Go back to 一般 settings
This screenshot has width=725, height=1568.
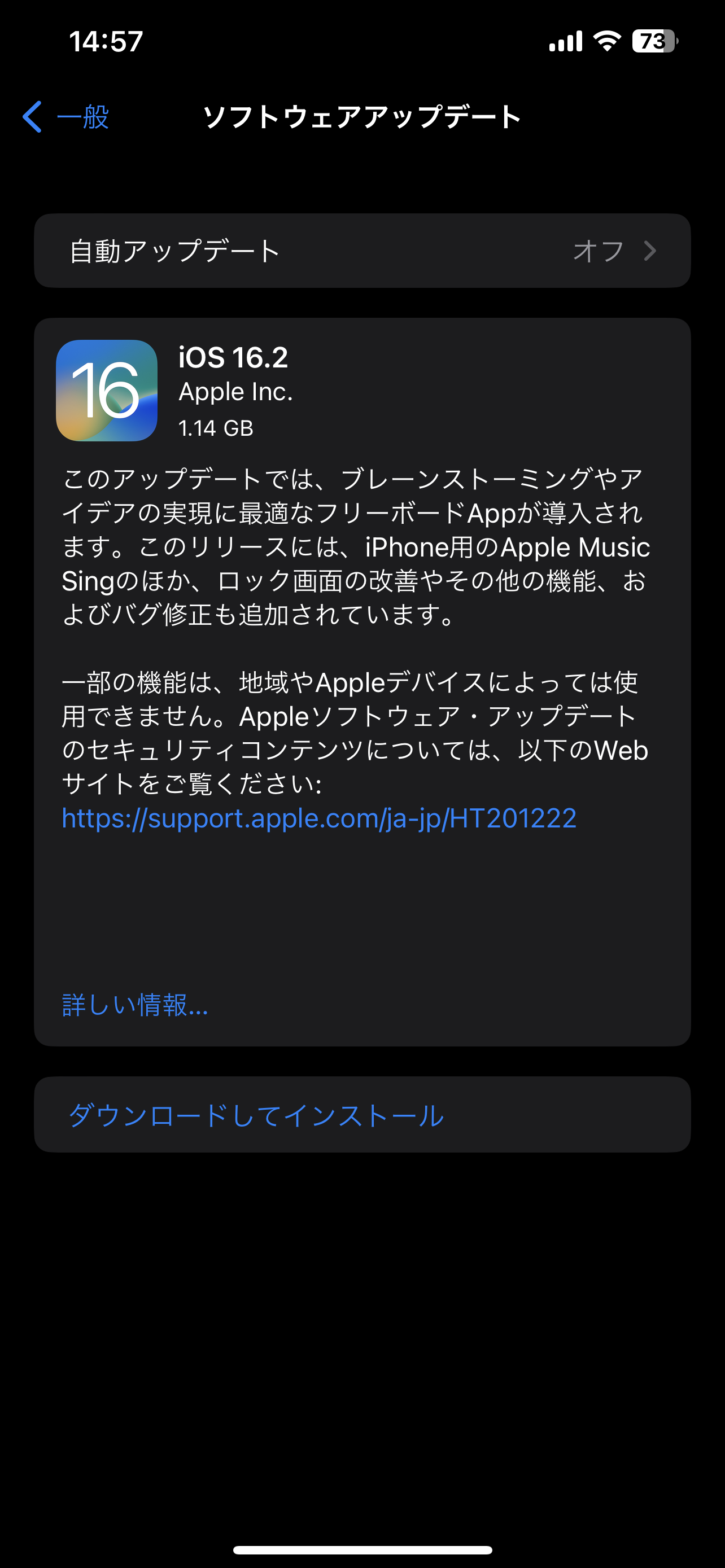(65, 116)
